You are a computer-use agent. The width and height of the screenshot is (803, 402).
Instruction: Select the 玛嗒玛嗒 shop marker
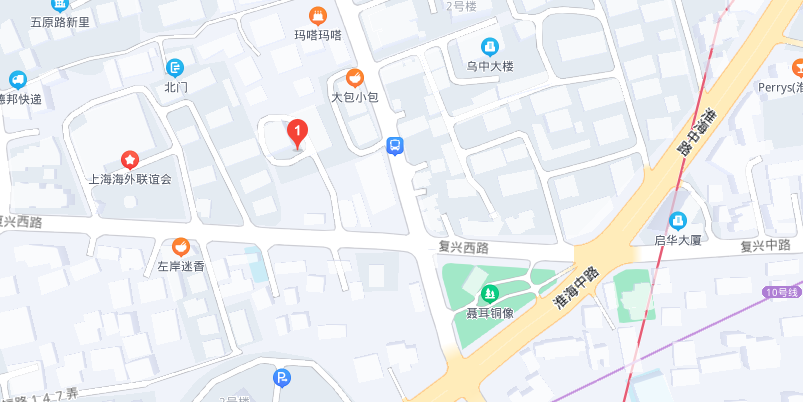pyautogui.click(x=318, y=15)
